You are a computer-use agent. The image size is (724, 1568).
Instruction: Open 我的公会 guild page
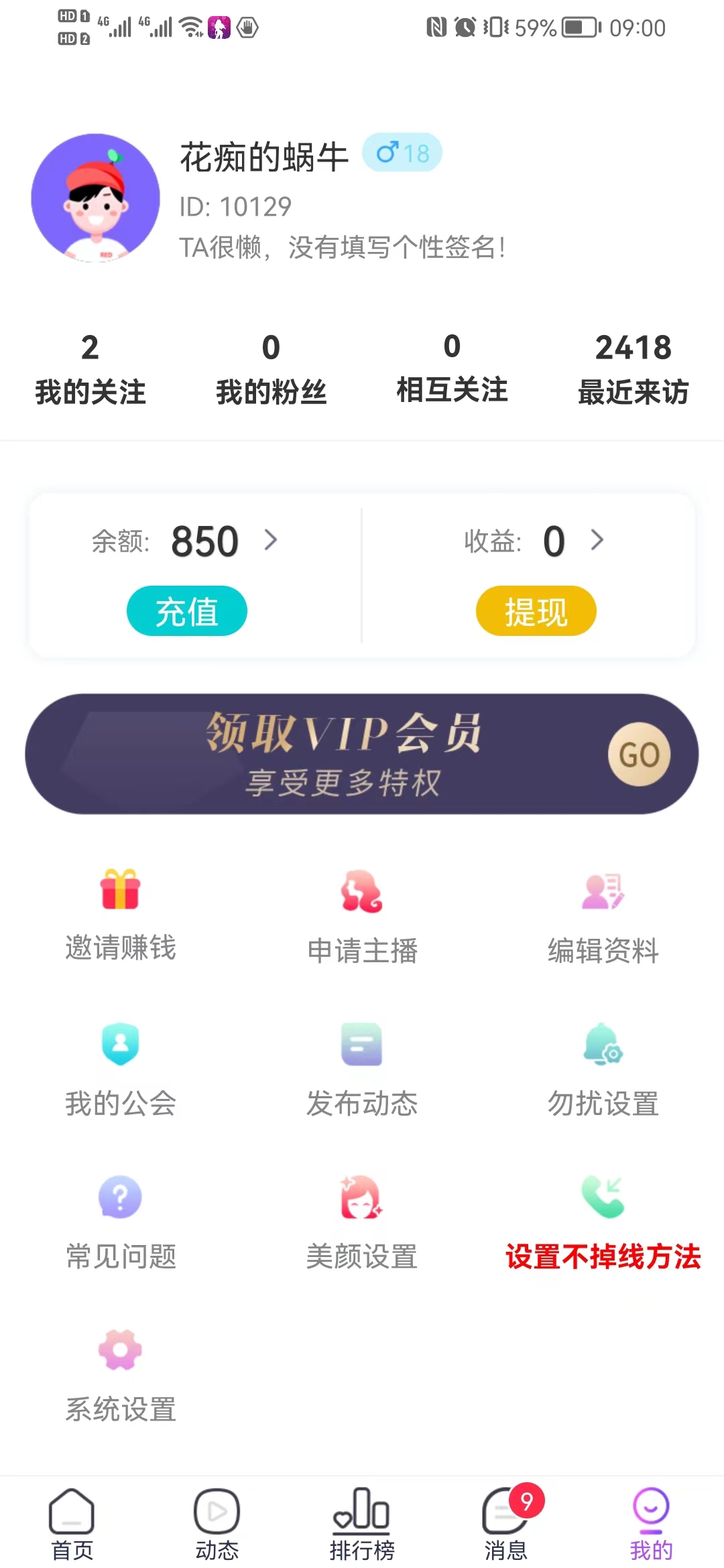121,1069
